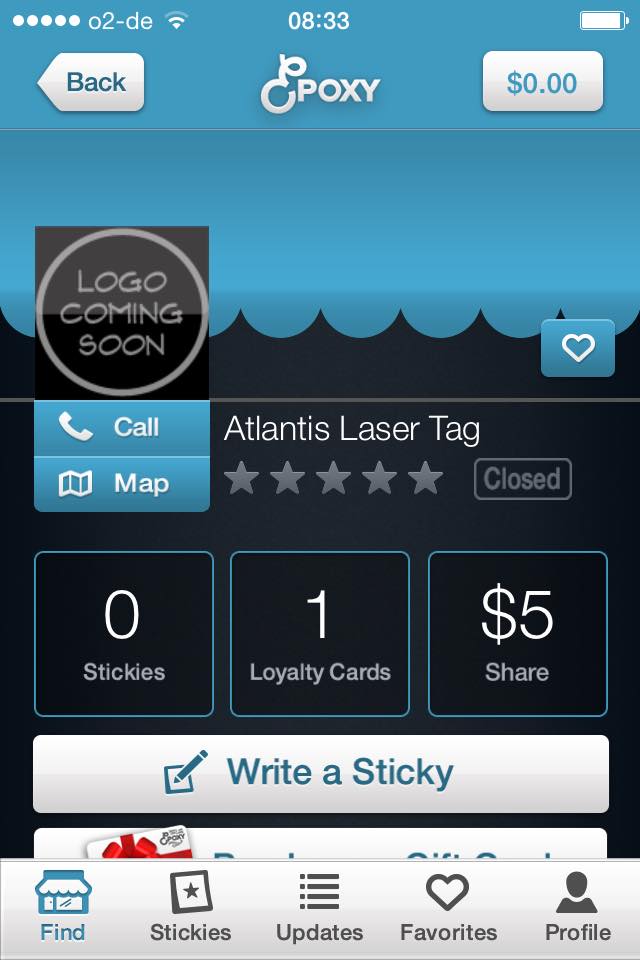Screen dimensions: 640x960
Task: Add Atlantis Laser Tag to favorites
Action: (577, 348)
